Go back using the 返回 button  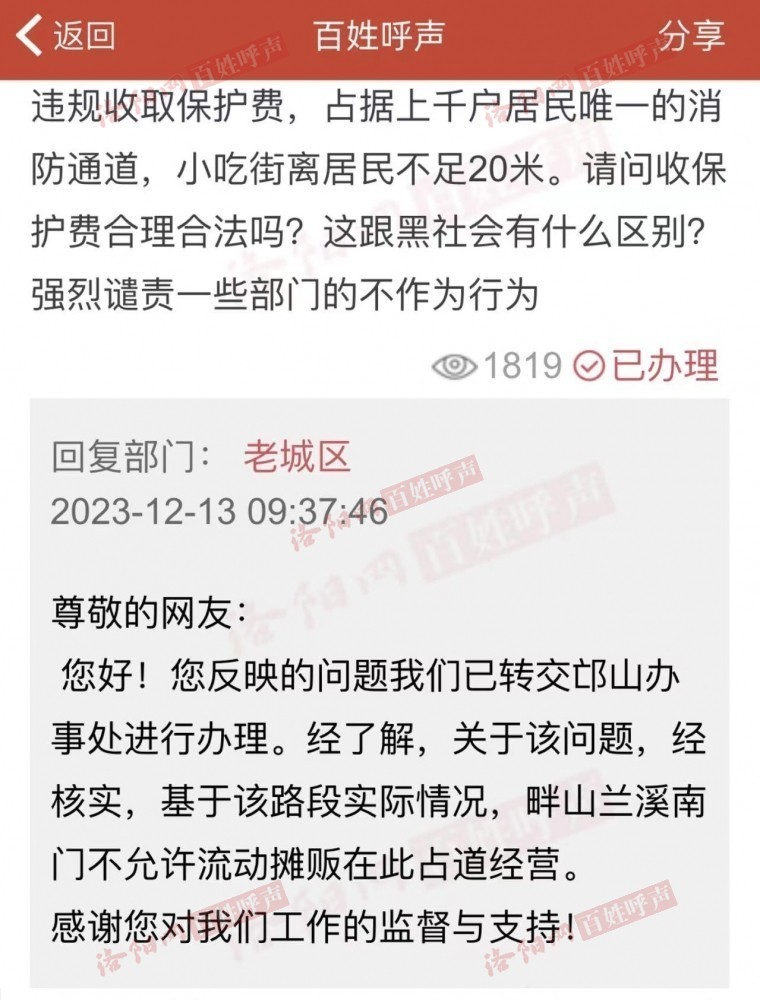68,36
